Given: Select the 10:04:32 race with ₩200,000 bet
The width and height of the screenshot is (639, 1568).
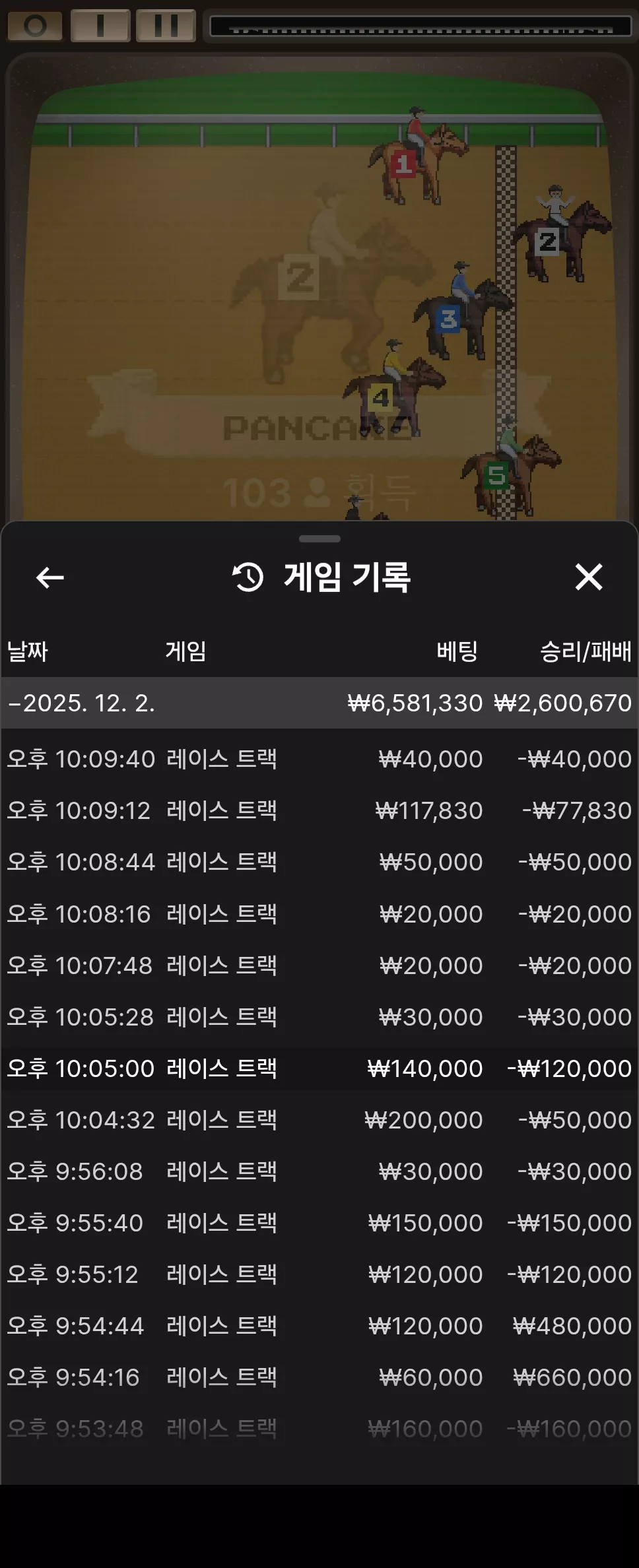Looking at the screenshot, I should pyautogui.click(x=319, y=1120).
